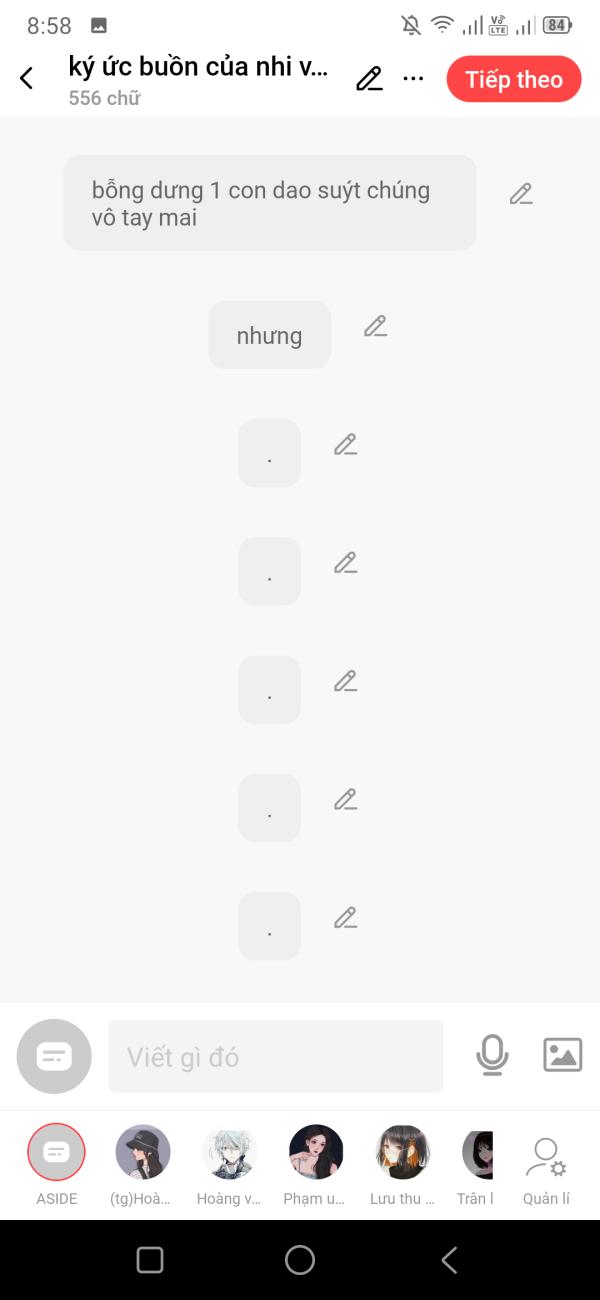The height and width of the screenshot is (1300, 600).
Task: Edit the story title with the pencil icon
Action: (369, 79)
